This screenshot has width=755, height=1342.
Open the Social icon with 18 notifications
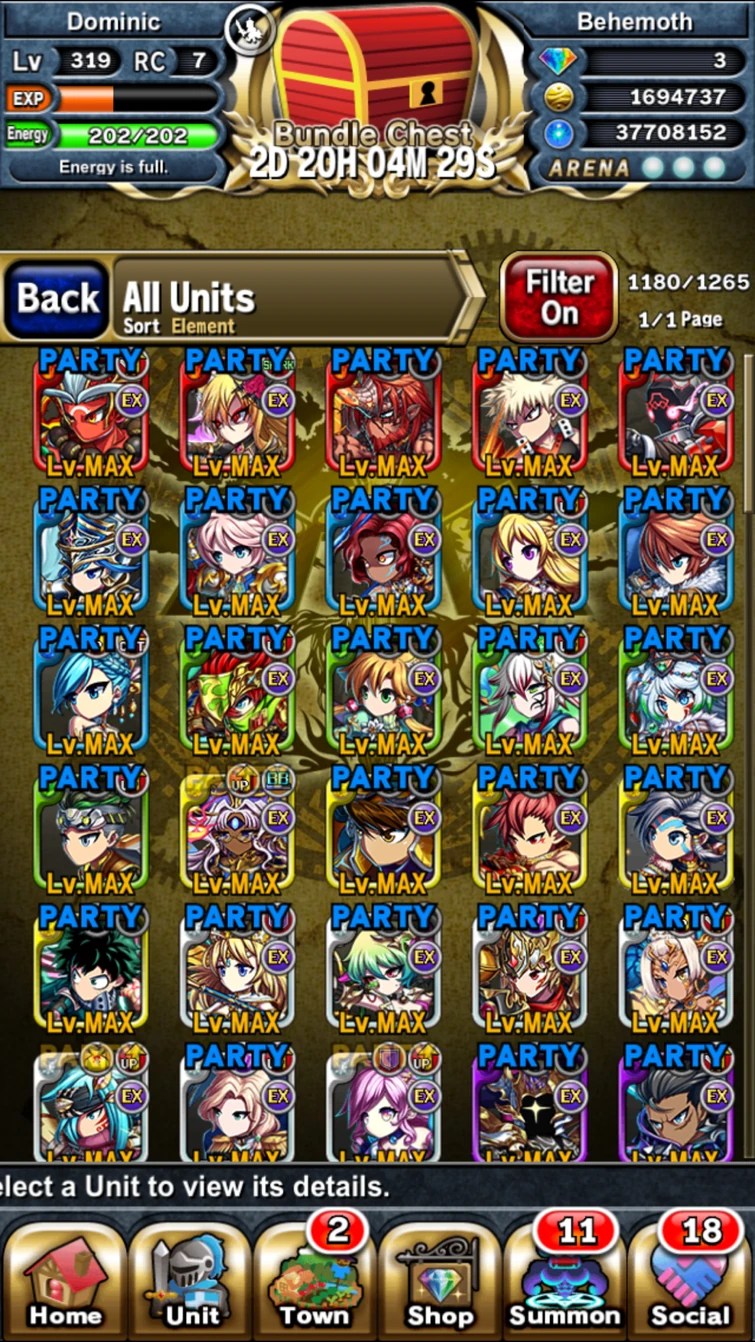coord(690,1285)
